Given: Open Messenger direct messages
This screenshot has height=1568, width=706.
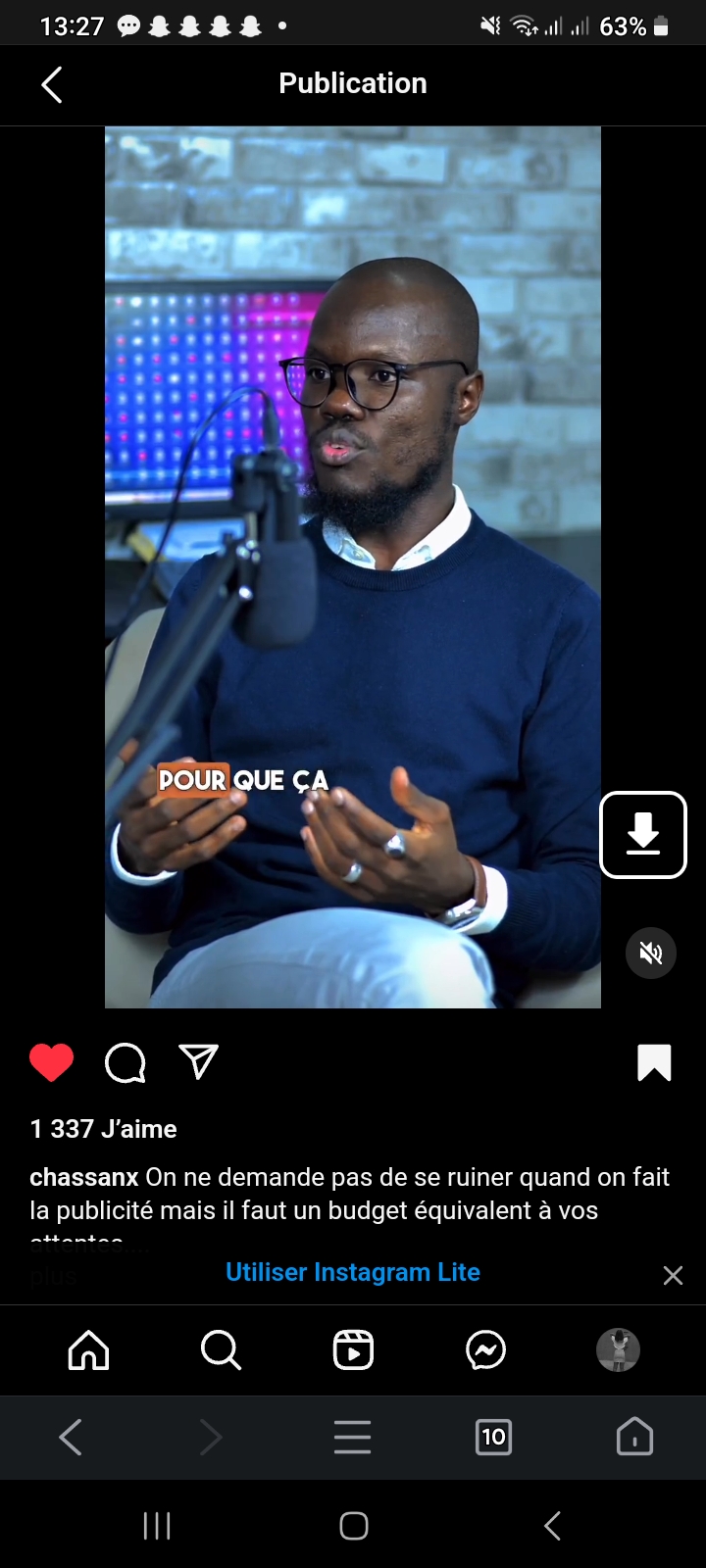Looking at the screenshot, I should [485, 1350].
